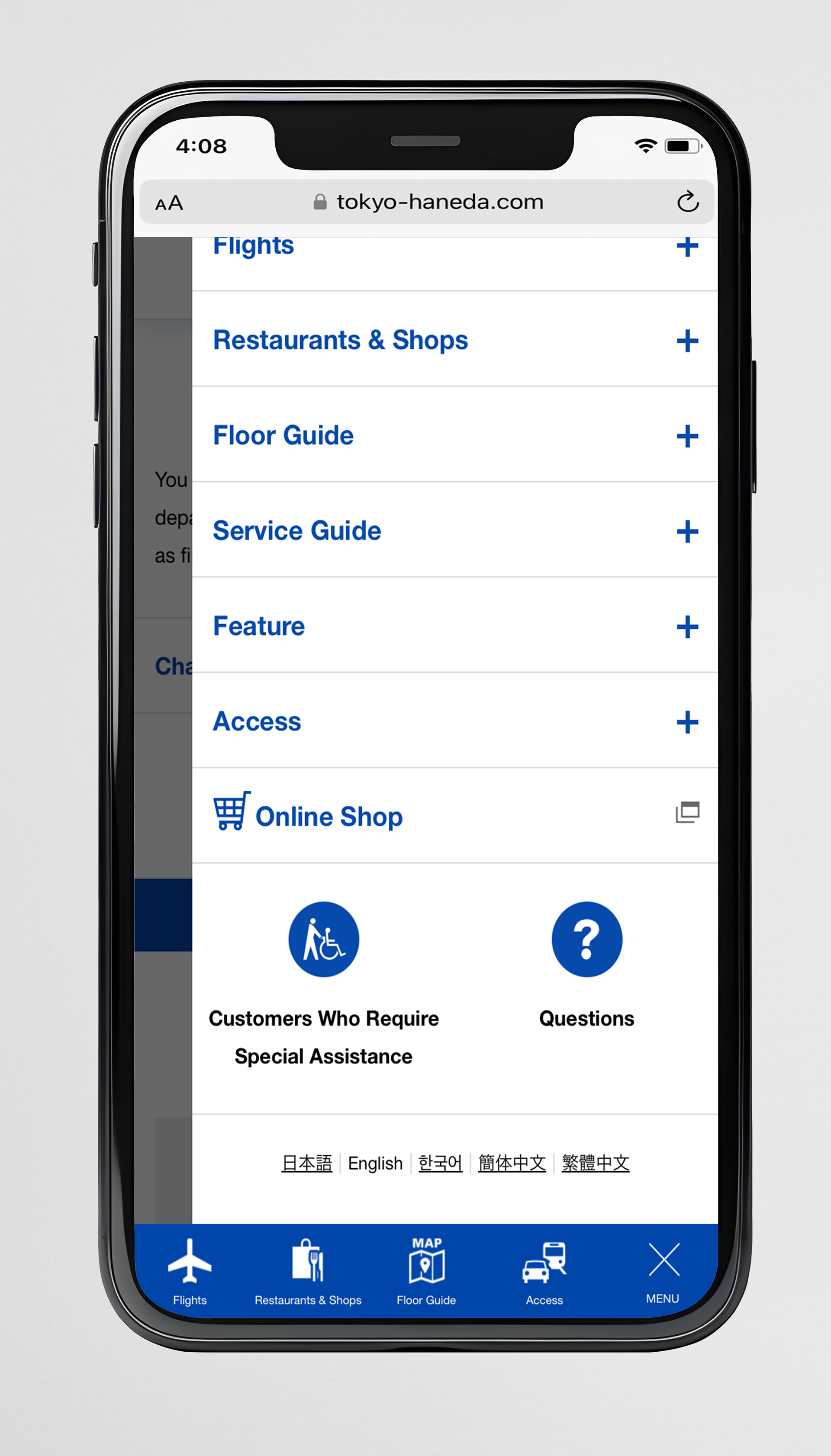Viewport: 831px width, 1456px height.
Task: Expand the Feature section
Action: click(455, 626)
